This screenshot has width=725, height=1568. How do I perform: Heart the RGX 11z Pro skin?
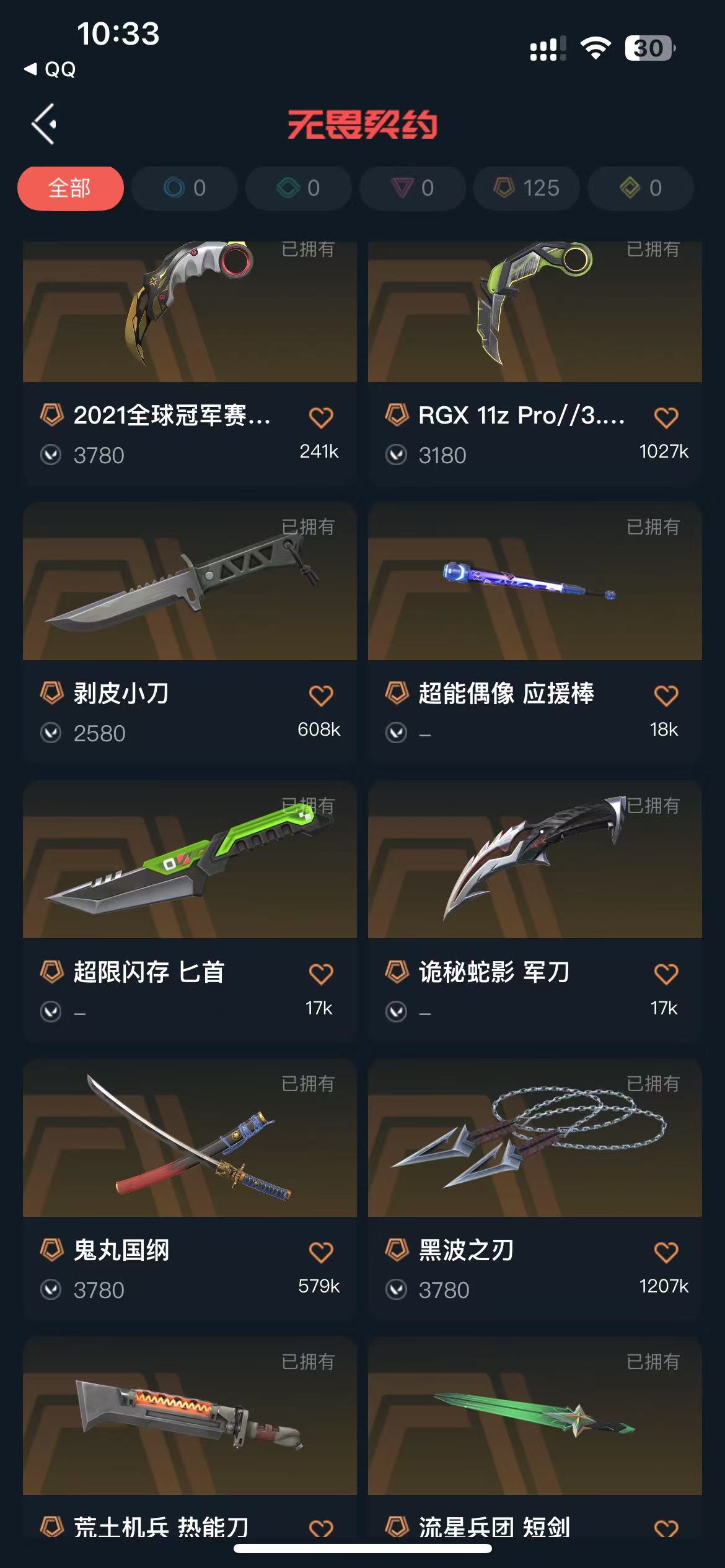[666, 417]
